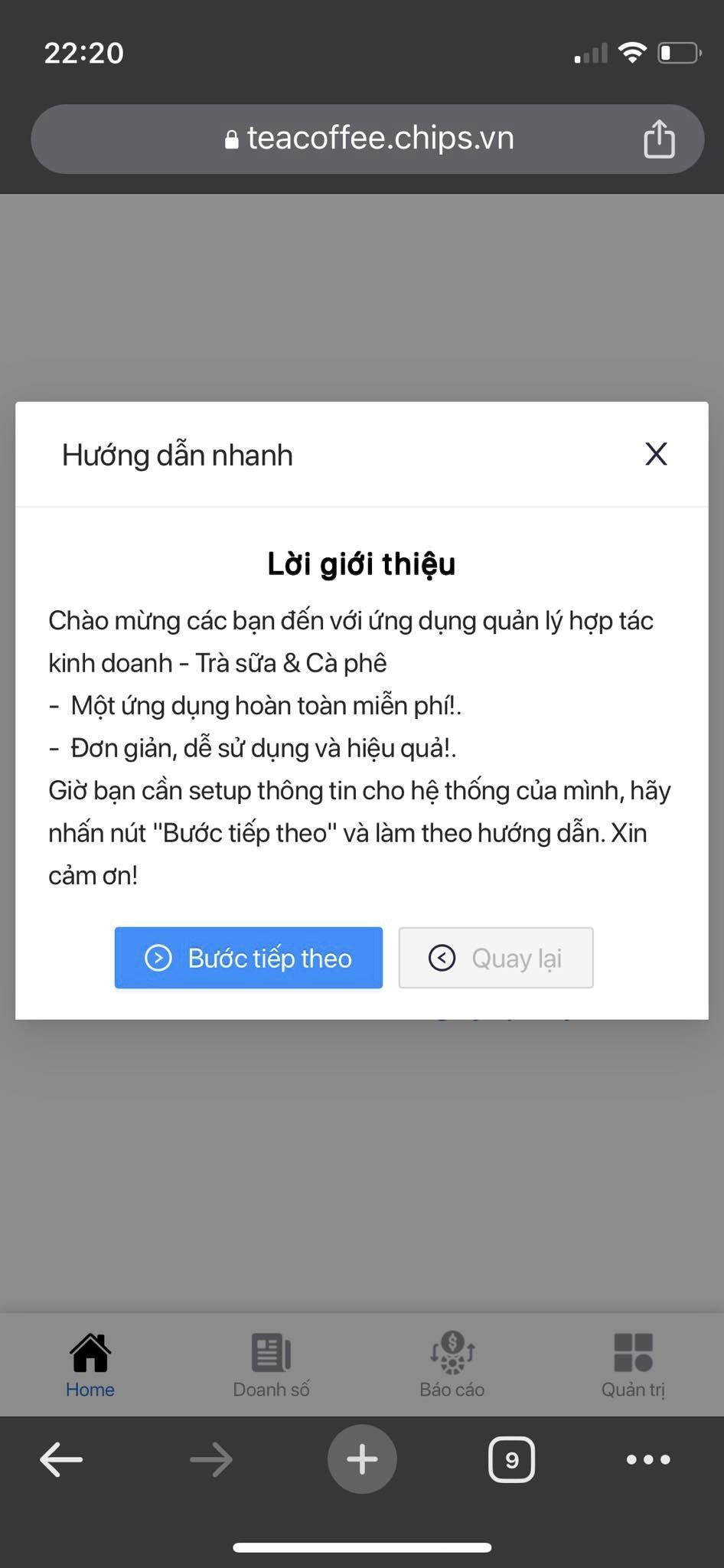The width and height of the screenshot is (724, 1568).
Task: Tap the Quay lại button
Action: tap(496, 958)
